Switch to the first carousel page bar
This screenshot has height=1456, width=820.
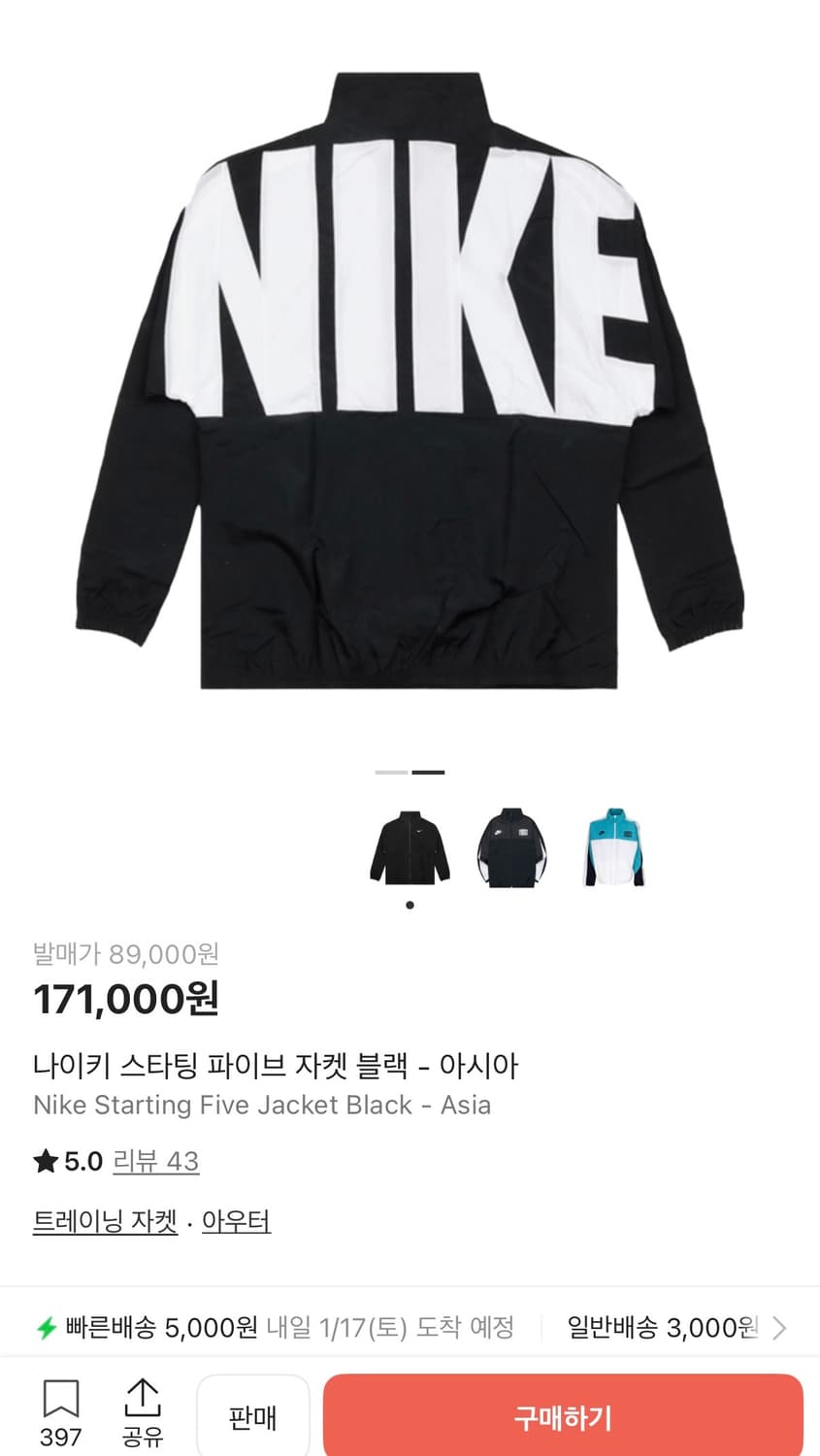tap(390, 772)
